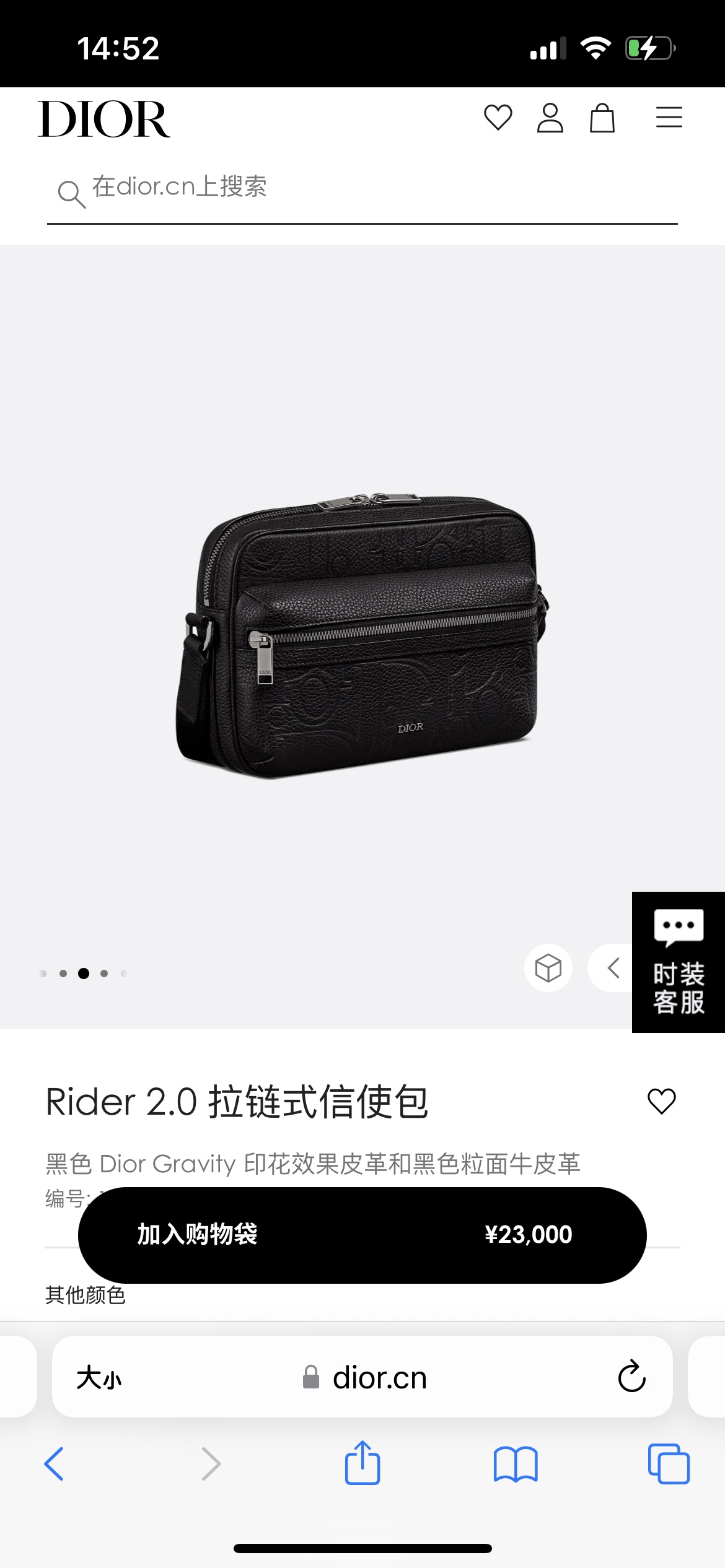Open the 3D view of the bag

(x=548, y=968)
